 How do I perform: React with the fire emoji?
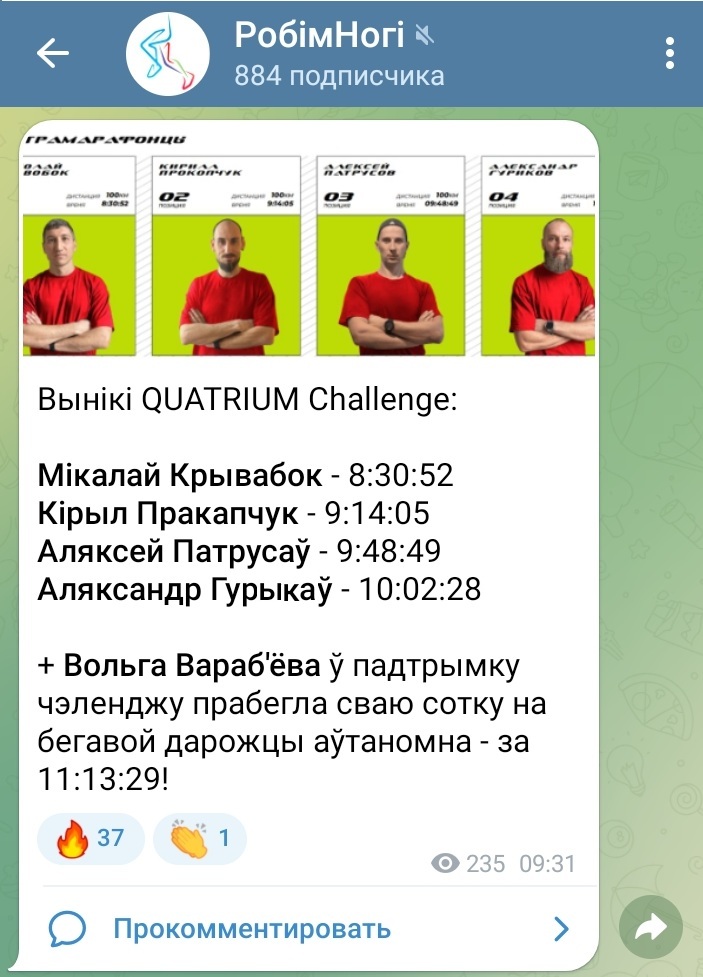click(x=91, y=837)
